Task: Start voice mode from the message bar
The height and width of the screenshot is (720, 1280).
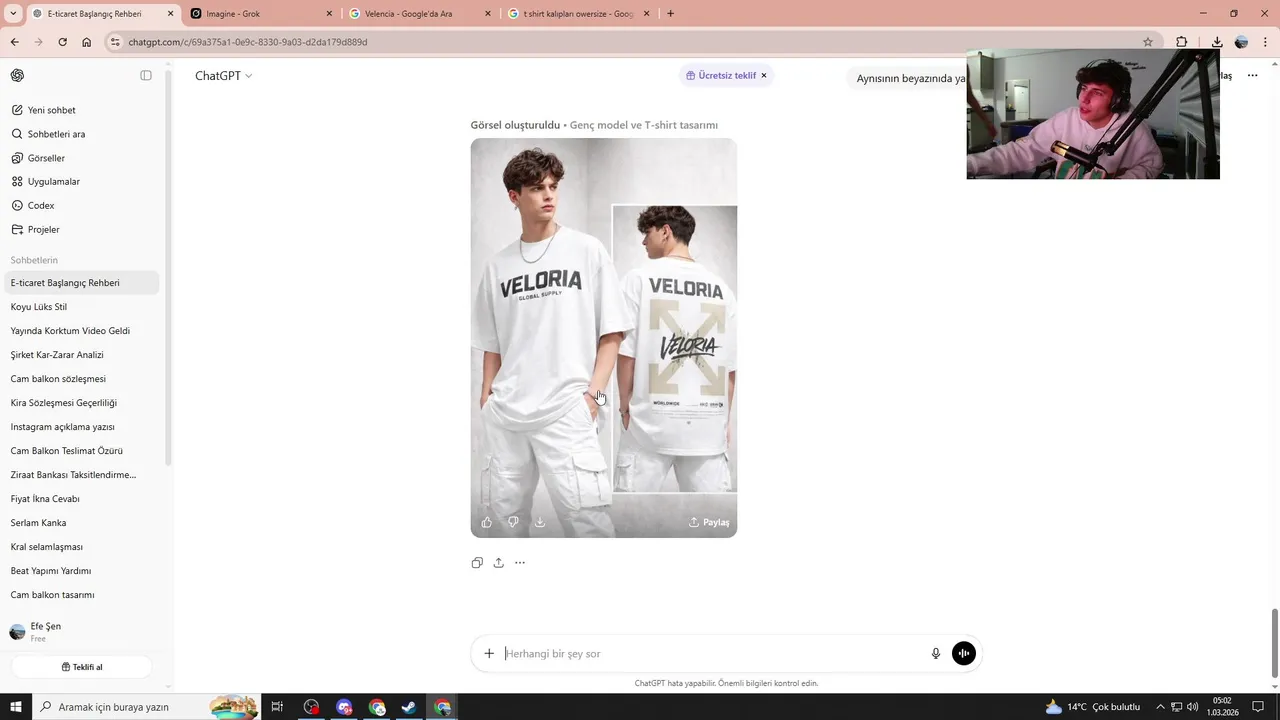Action: 963,654
